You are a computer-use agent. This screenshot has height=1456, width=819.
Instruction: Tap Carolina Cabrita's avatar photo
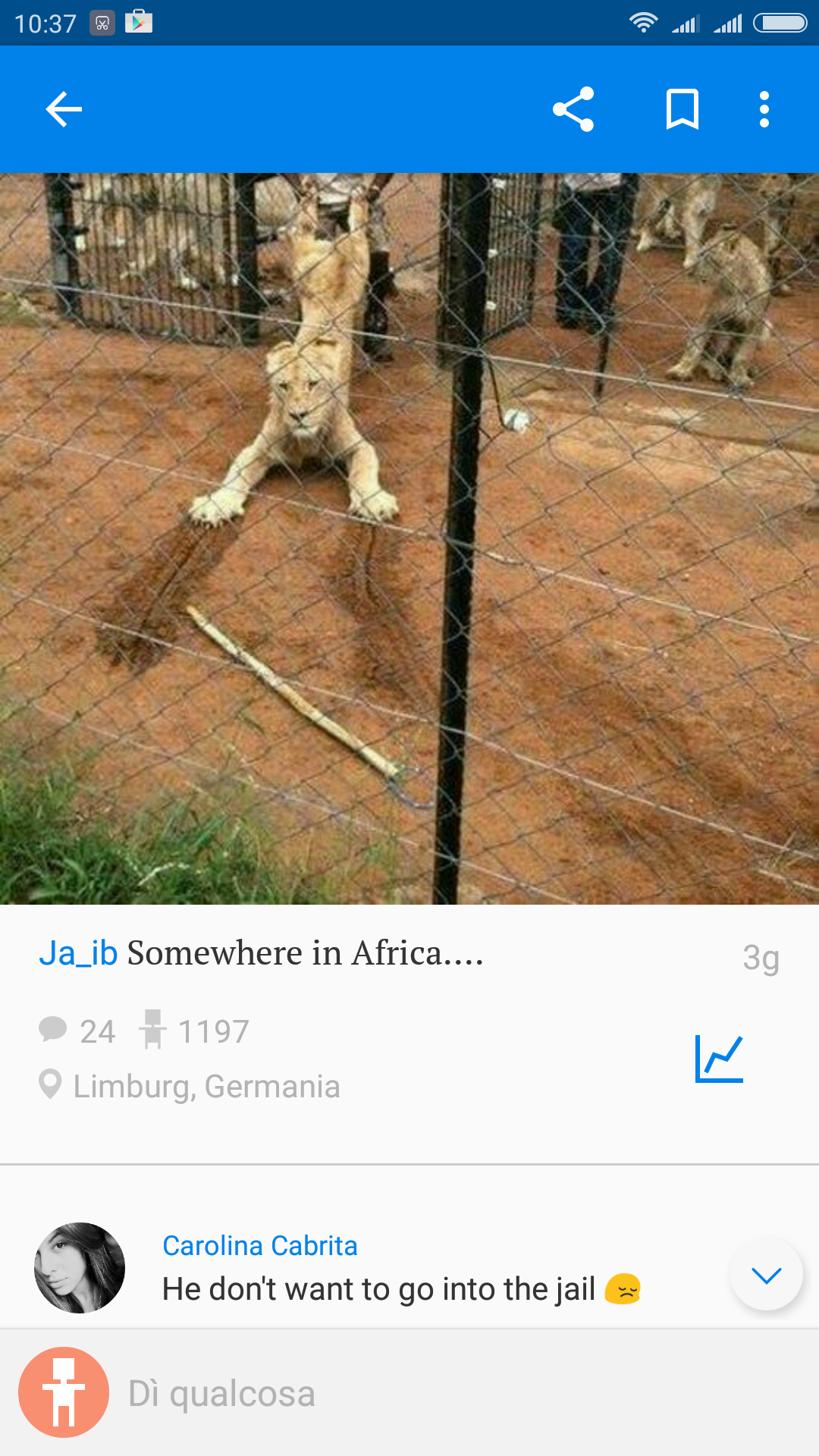80,1267
